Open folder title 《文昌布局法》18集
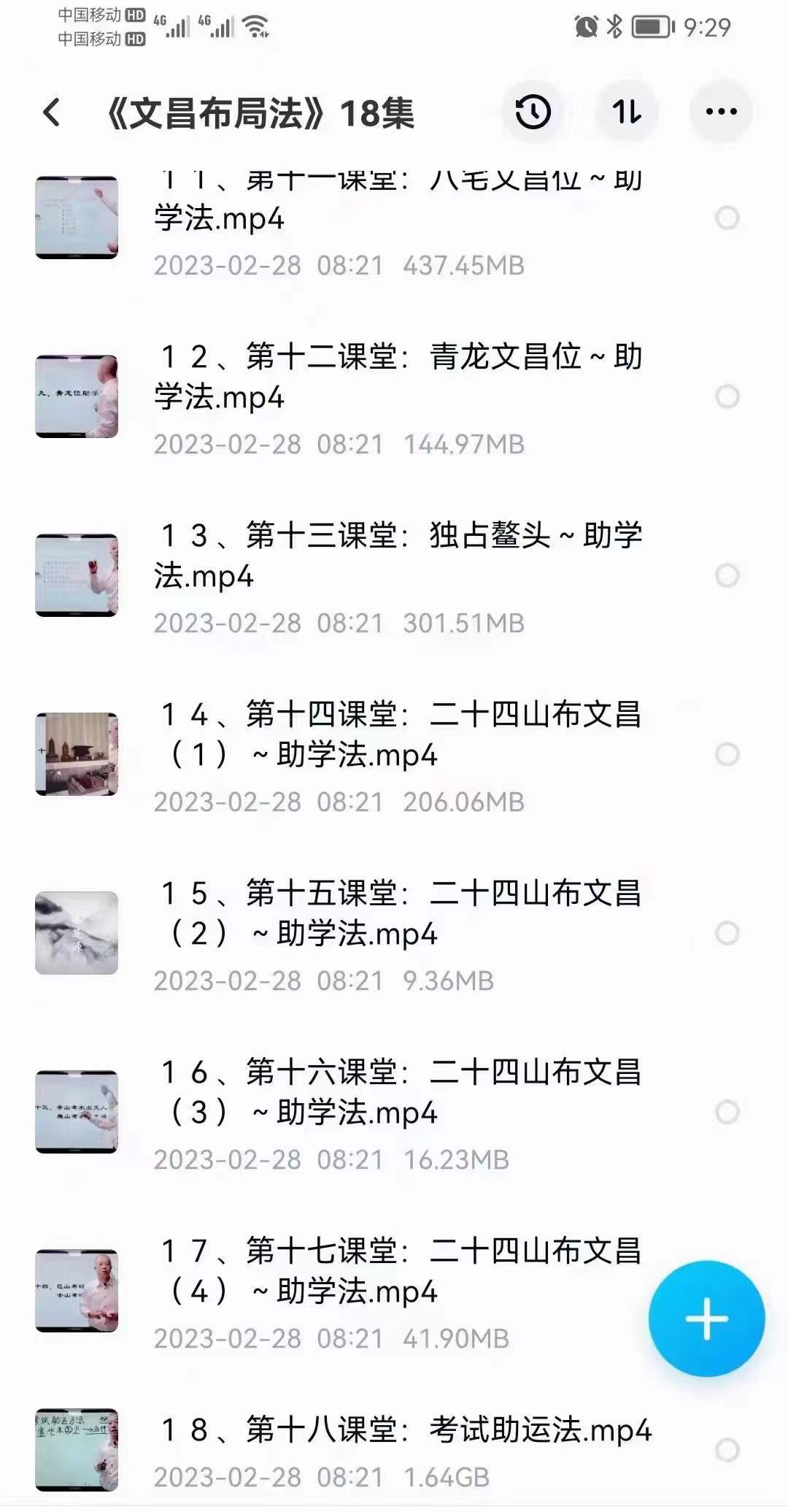 pyautogui.click(x=261, y=111)
